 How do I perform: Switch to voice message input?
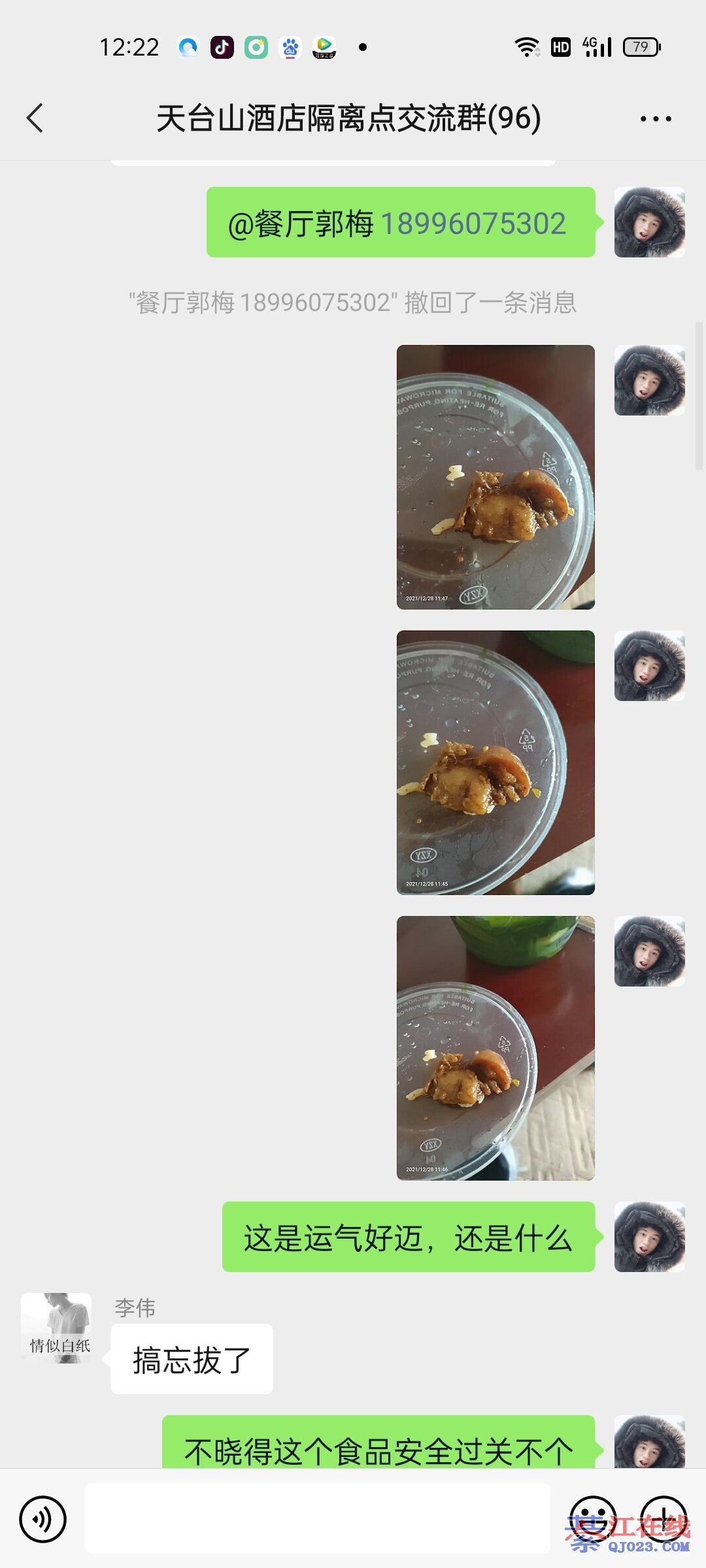click(x=43, y=1519)
